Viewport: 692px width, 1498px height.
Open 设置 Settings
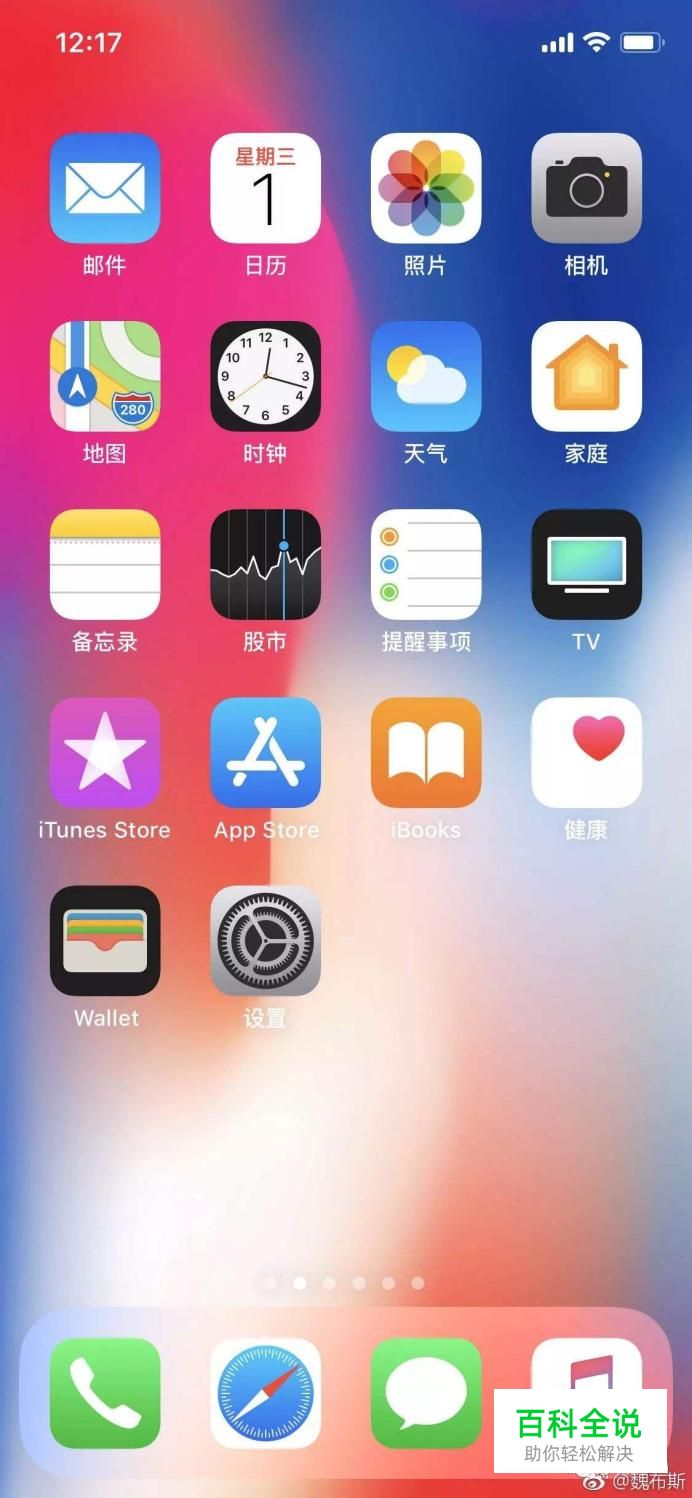point(265,940)
